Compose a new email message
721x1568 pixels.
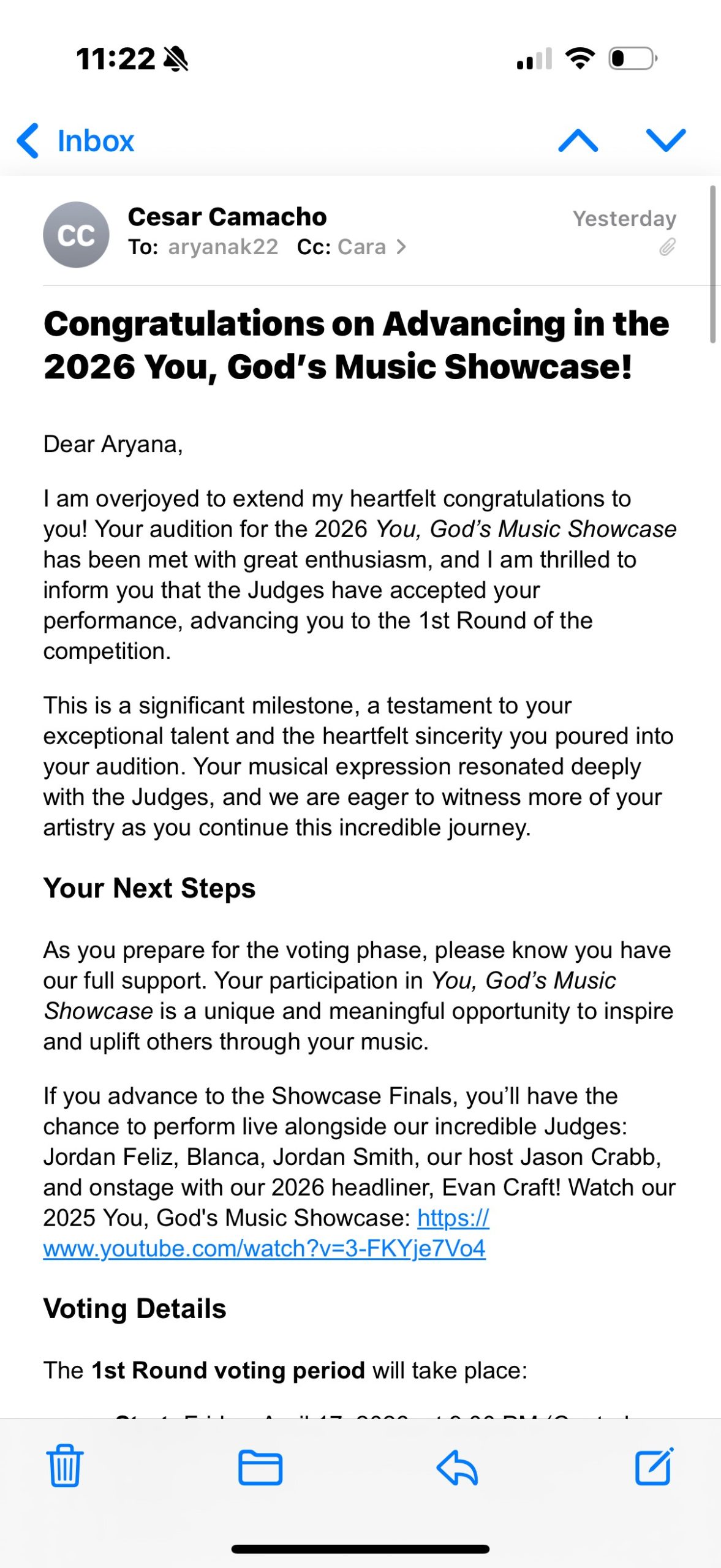click(654, 1466)
